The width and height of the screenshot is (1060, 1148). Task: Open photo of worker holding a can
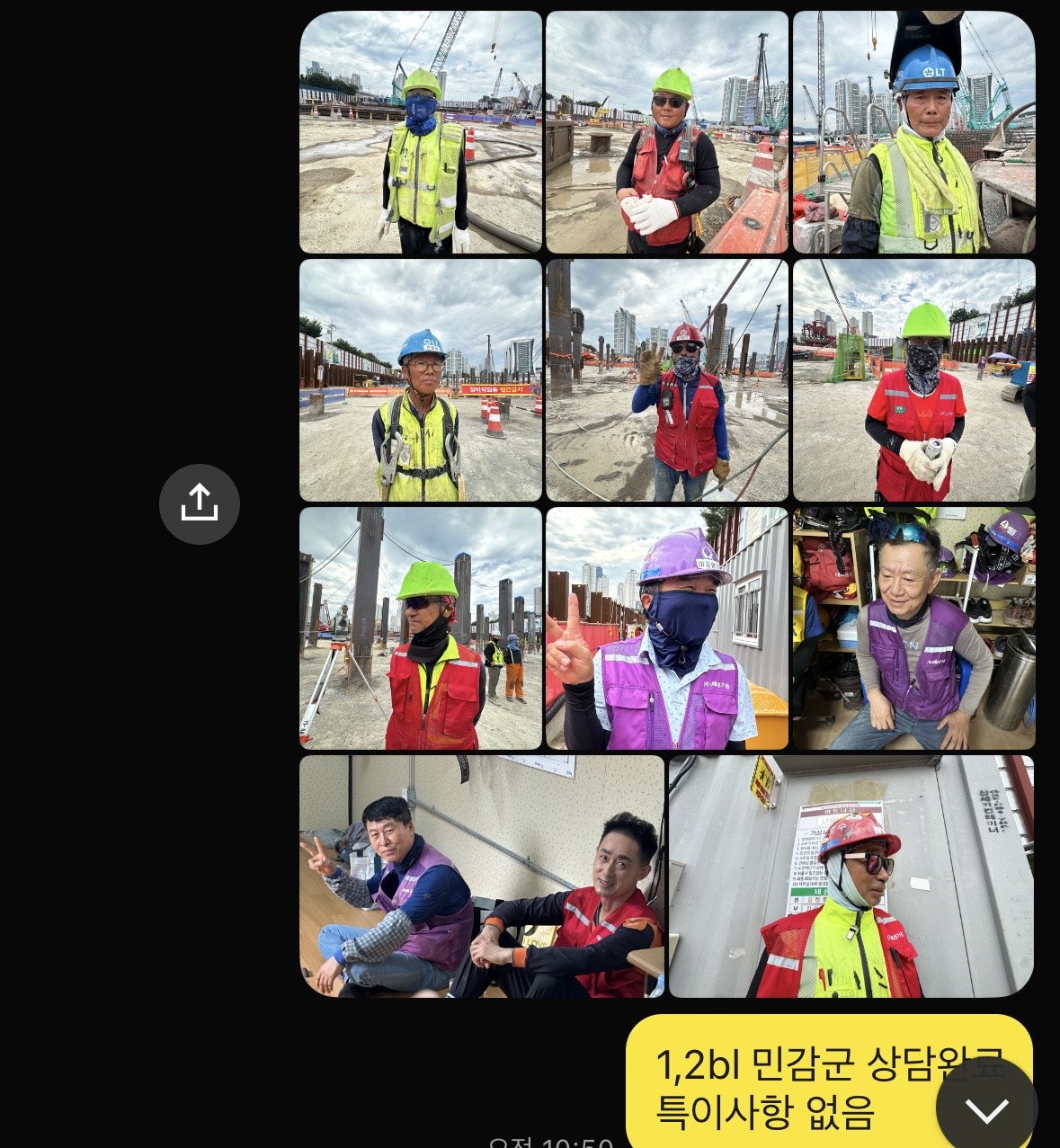[x=913, y=380]
